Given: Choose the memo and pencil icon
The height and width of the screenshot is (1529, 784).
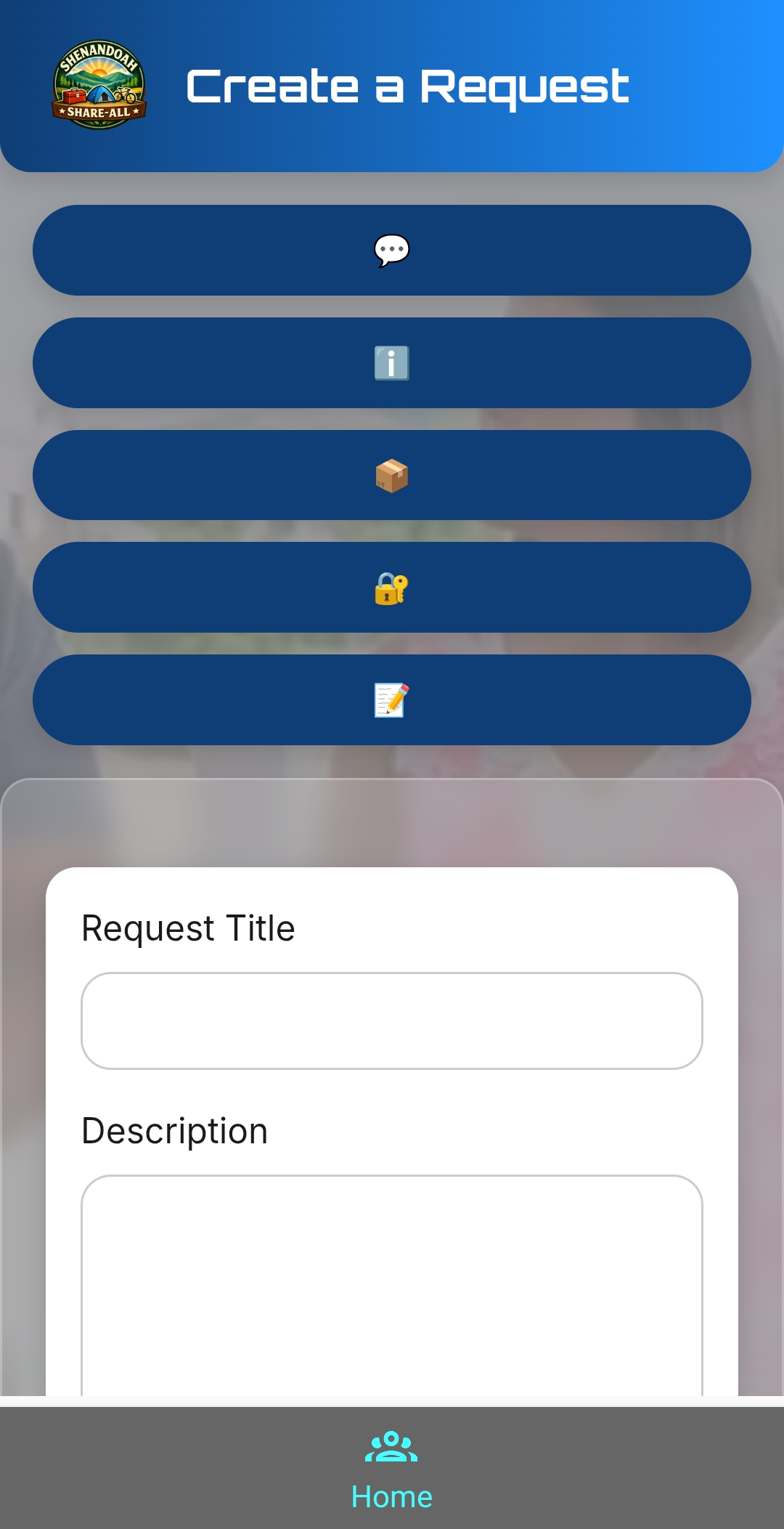Looking at the screenshot, I should [391, 701].
